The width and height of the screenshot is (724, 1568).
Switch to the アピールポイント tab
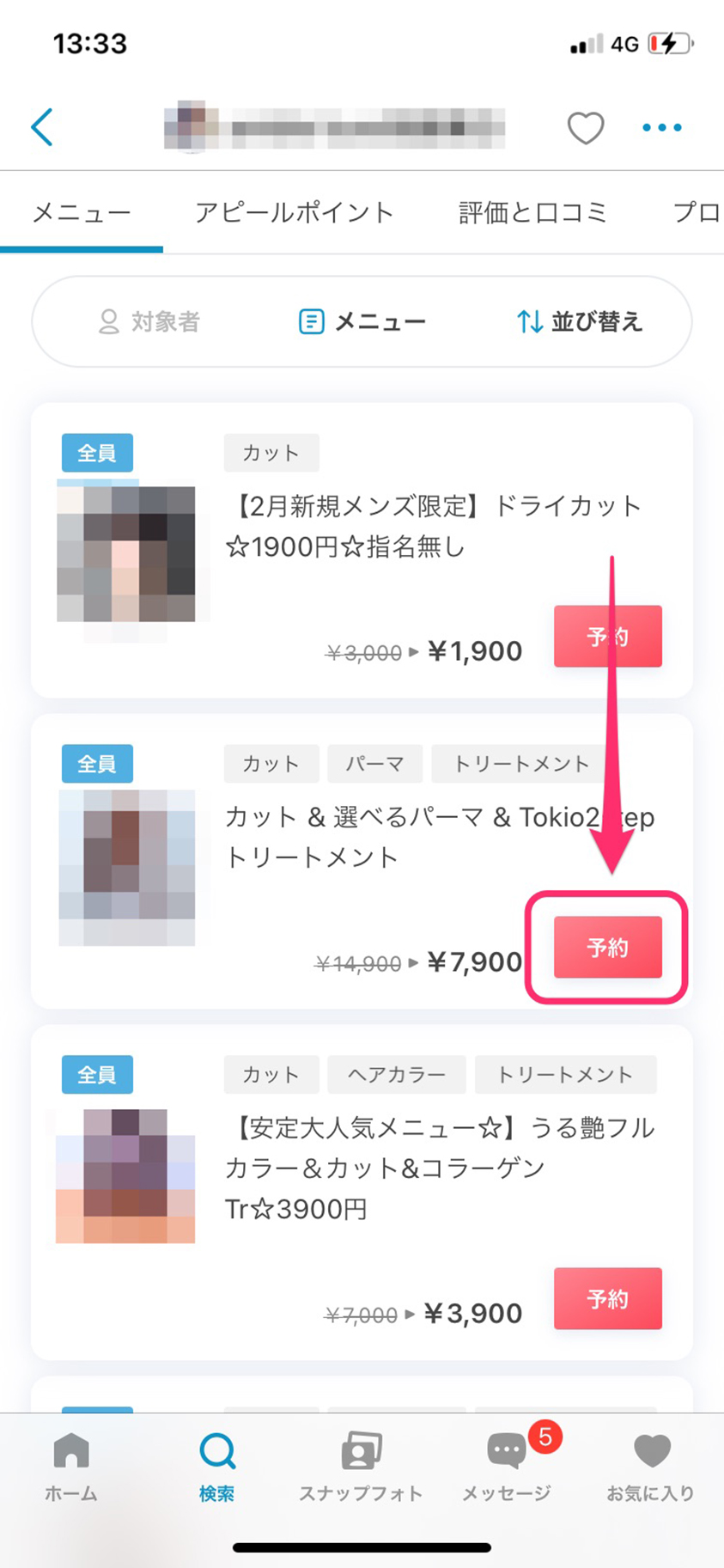click(294, 212)
